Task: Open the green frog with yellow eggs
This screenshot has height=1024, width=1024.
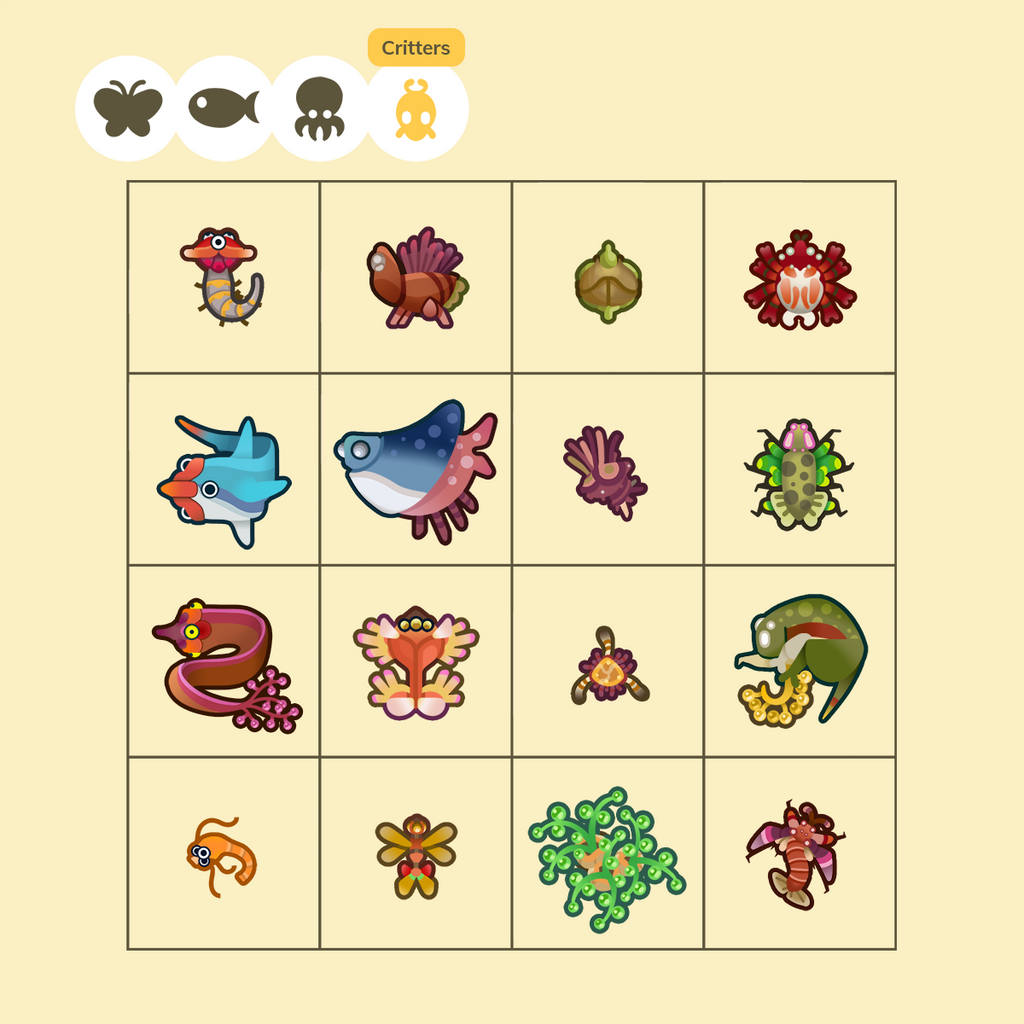Action: coord(799,661)
